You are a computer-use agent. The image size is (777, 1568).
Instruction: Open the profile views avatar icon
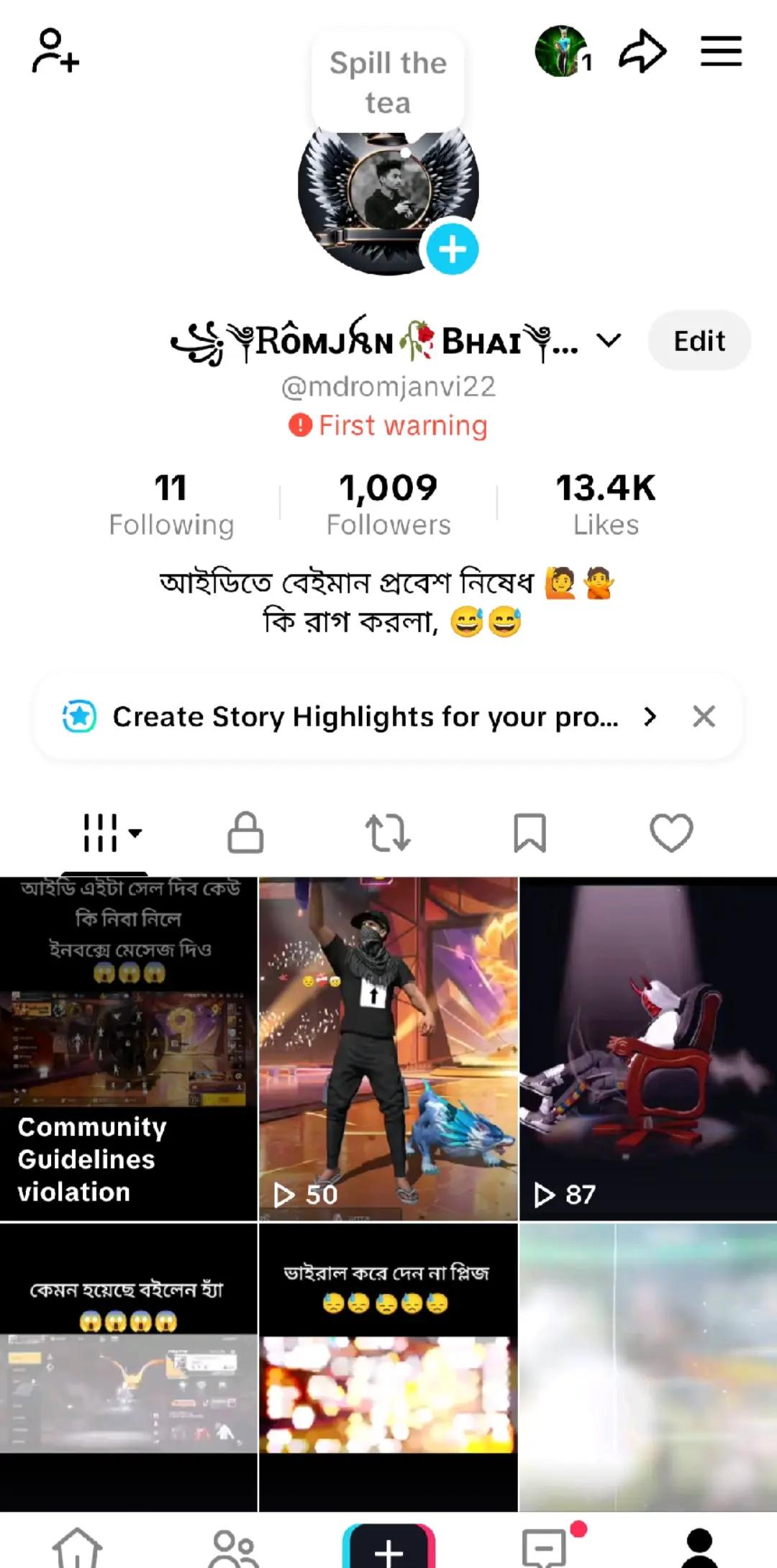pyautogui.click(x=563, y=51)
